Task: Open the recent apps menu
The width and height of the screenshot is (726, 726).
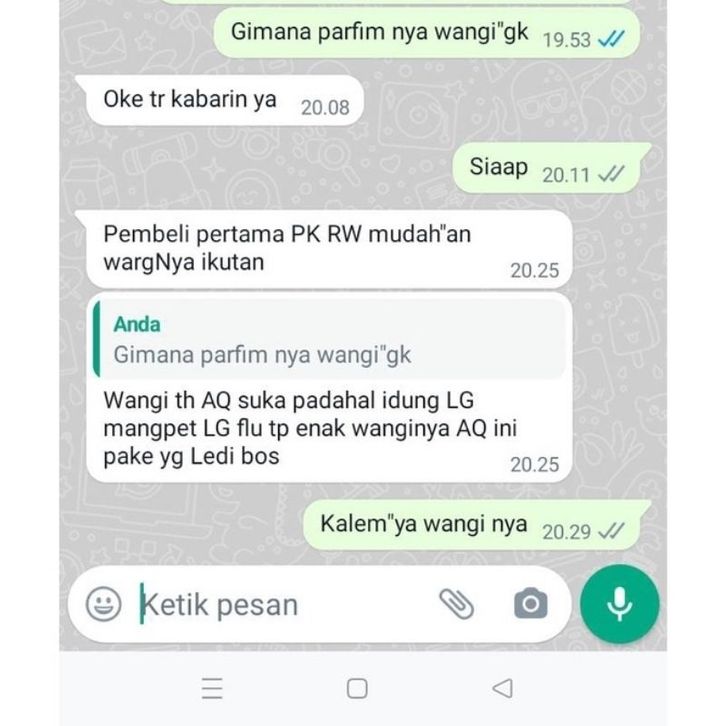Action: pyautogui.click(x=212, y=688)
